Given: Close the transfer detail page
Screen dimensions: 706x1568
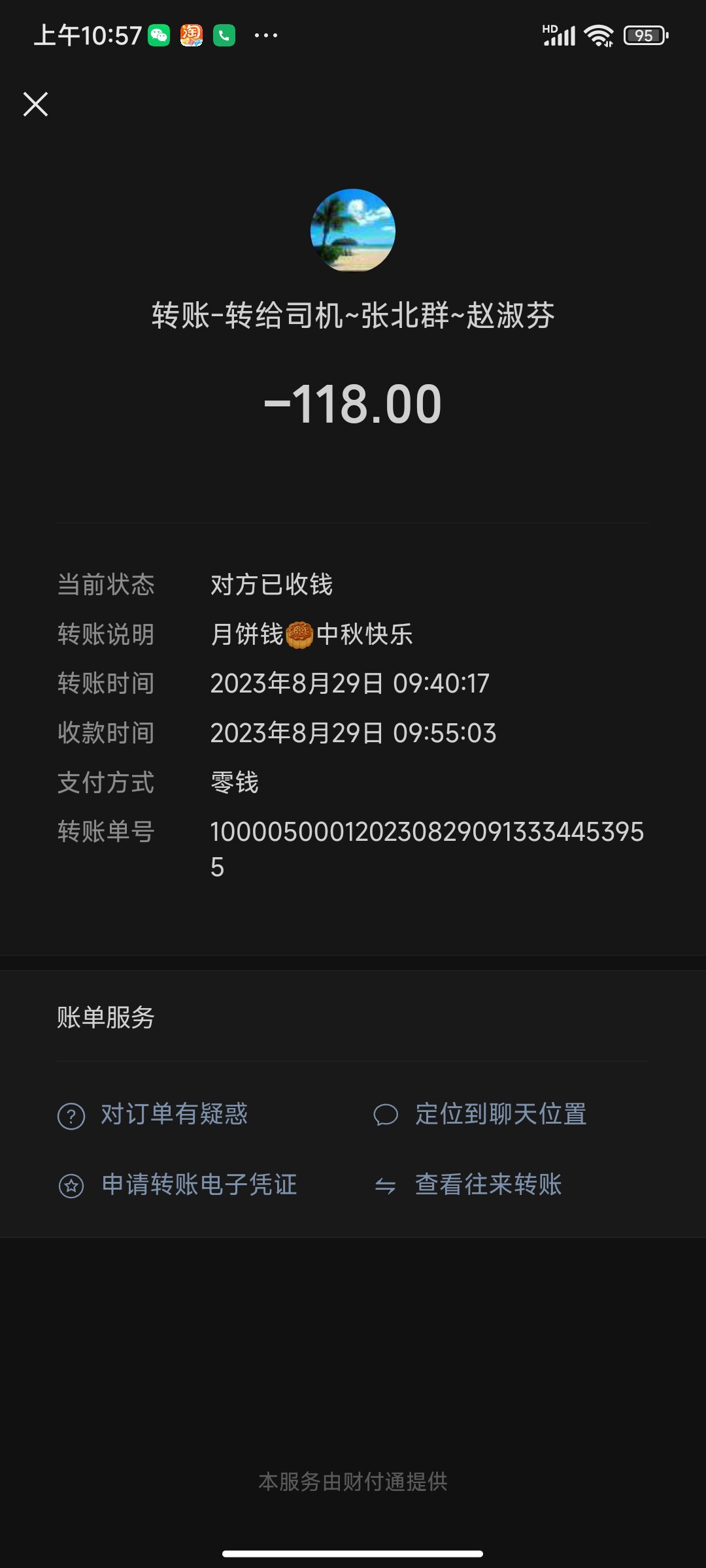Looking at the screenshot, I should click(x=36, y=104).
